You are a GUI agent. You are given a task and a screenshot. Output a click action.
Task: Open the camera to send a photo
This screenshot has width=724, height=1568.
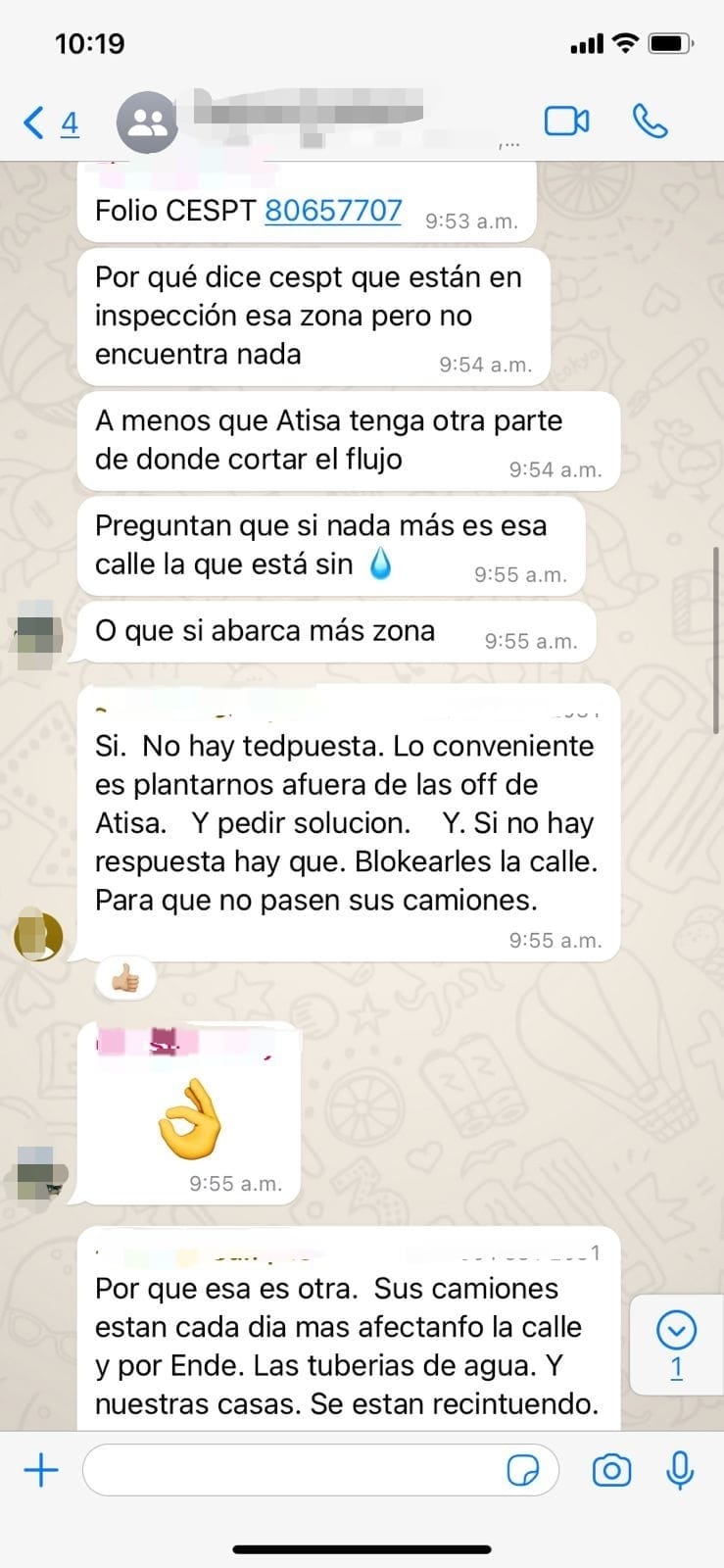tap(611, 1470)
